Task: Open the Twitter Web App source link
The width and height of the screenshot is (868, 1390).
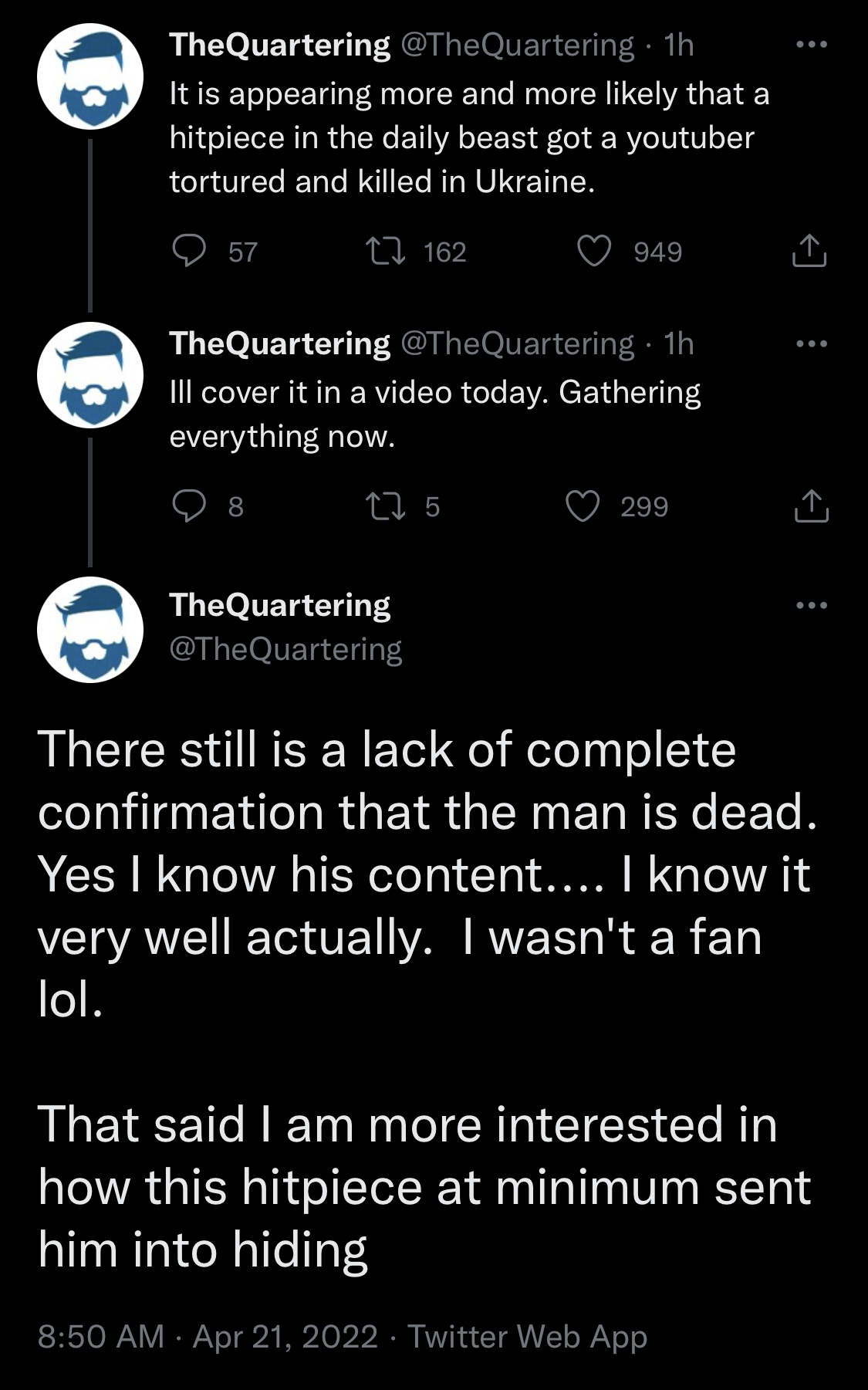Action: point(527,1337)
